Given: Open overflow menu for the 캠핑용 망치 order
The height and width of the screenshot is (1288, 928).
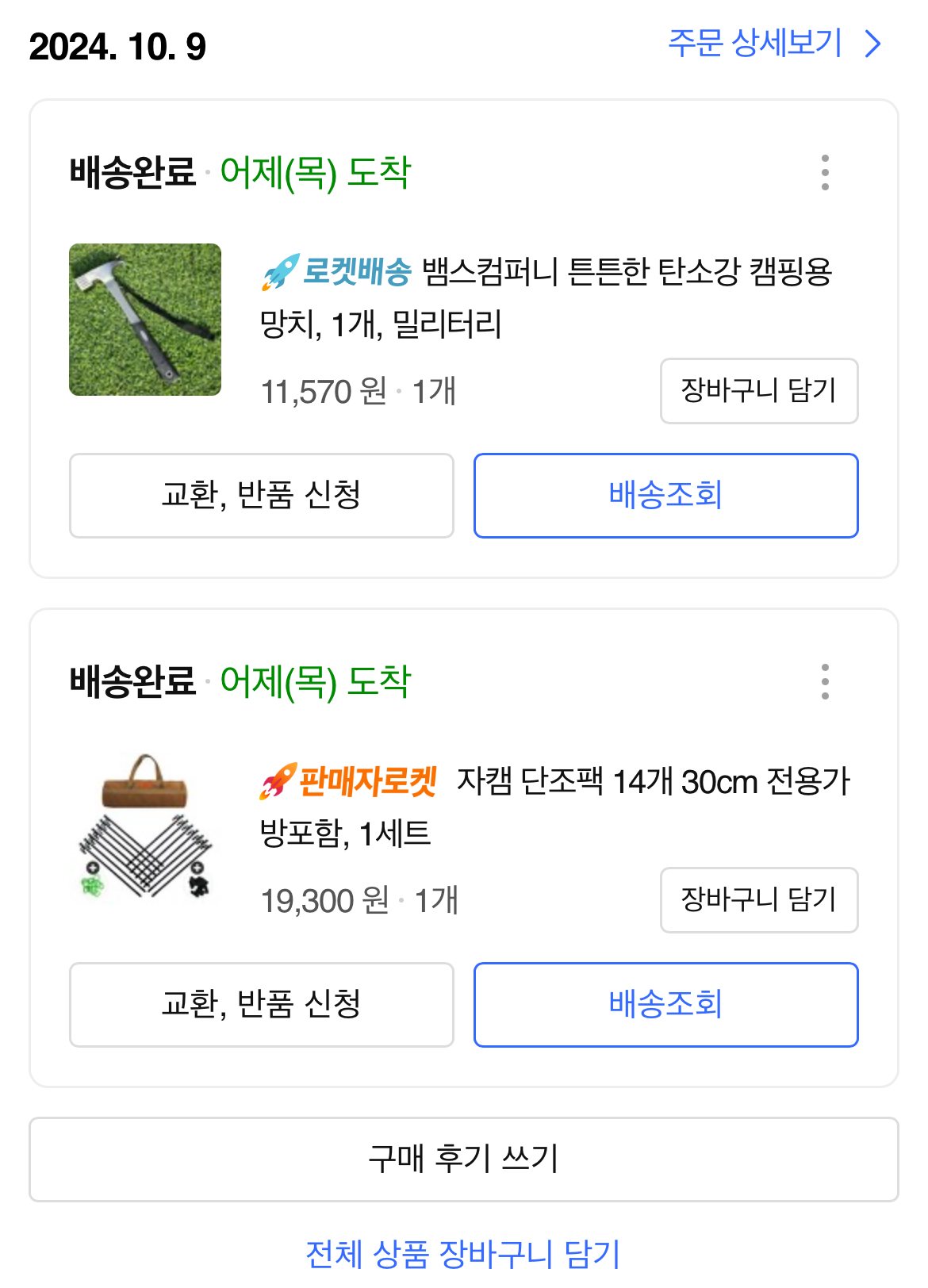Looking at the screenshot, I should tap(825, 172).
